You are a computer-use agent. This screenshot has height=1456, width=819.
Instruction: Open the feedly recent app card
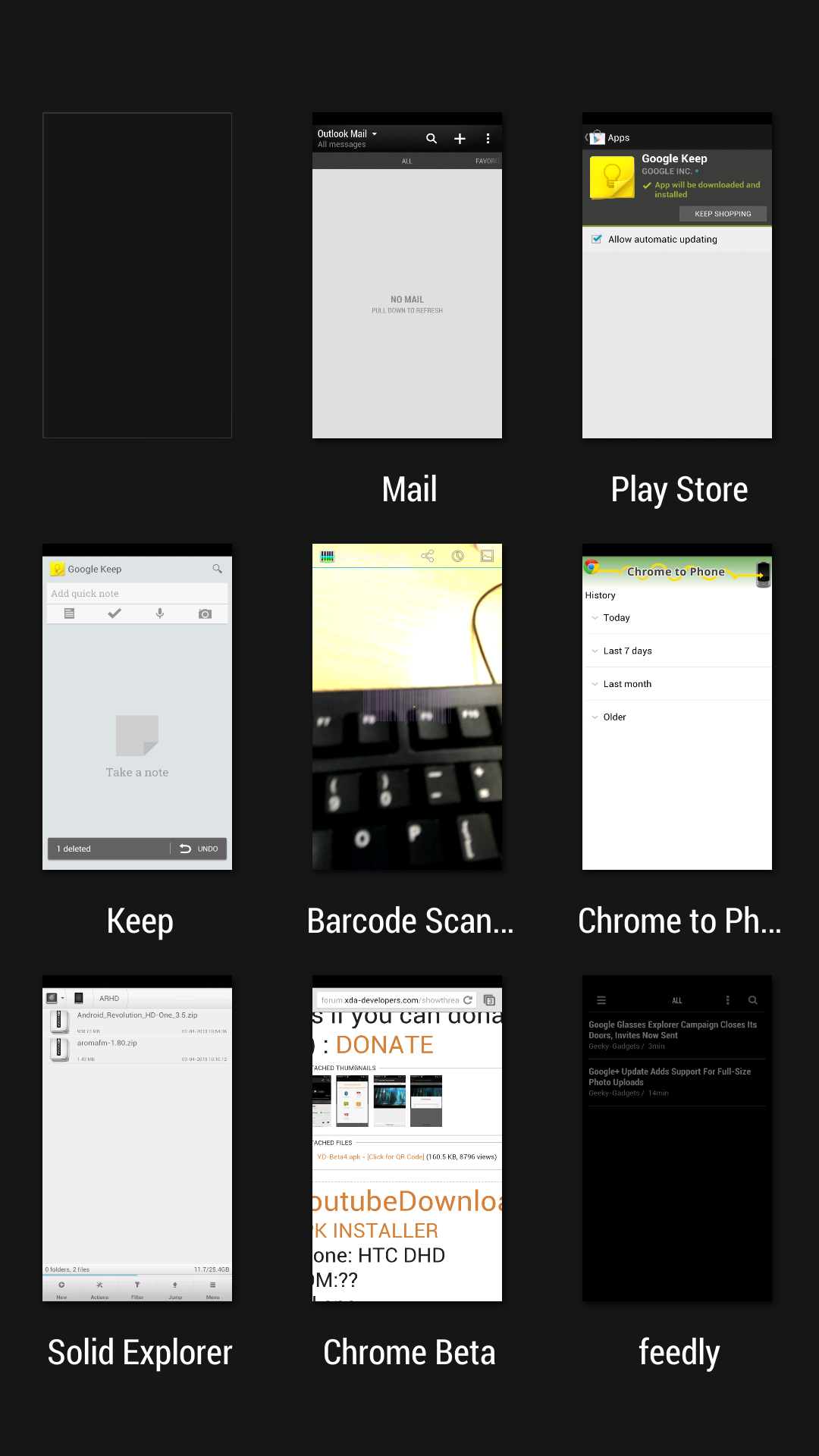(x=677, y=1137)
